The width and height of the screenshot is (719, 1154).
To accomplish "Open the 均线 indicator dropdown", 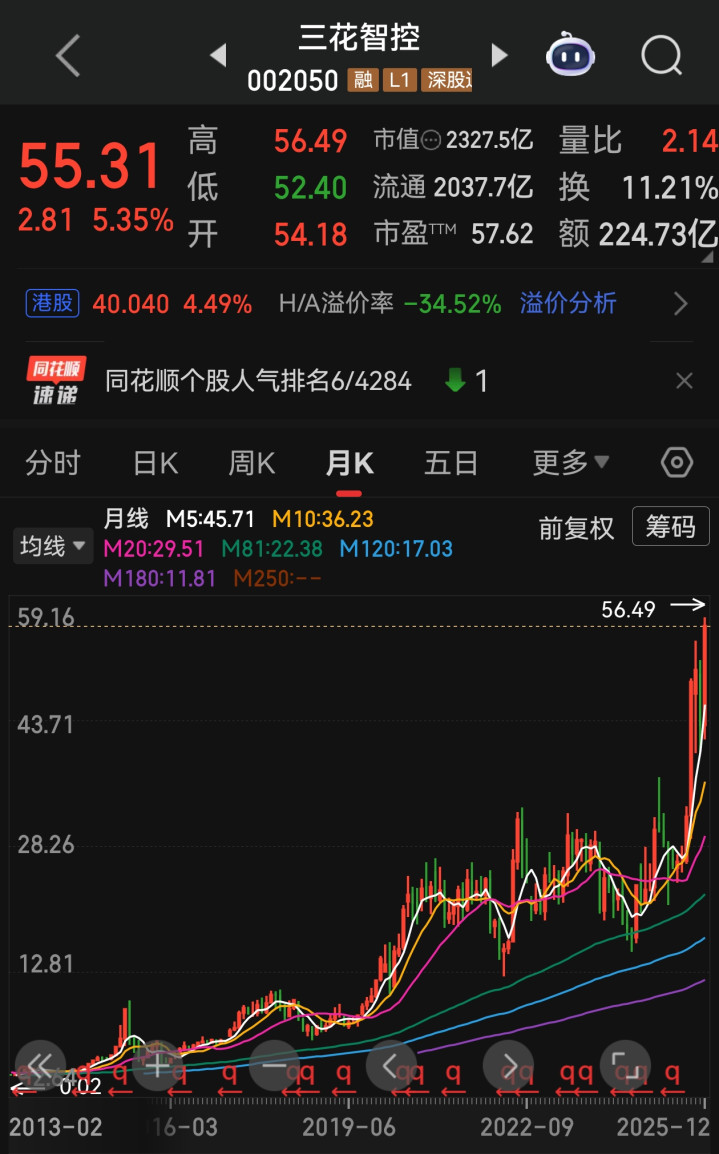I will (52, 546).
